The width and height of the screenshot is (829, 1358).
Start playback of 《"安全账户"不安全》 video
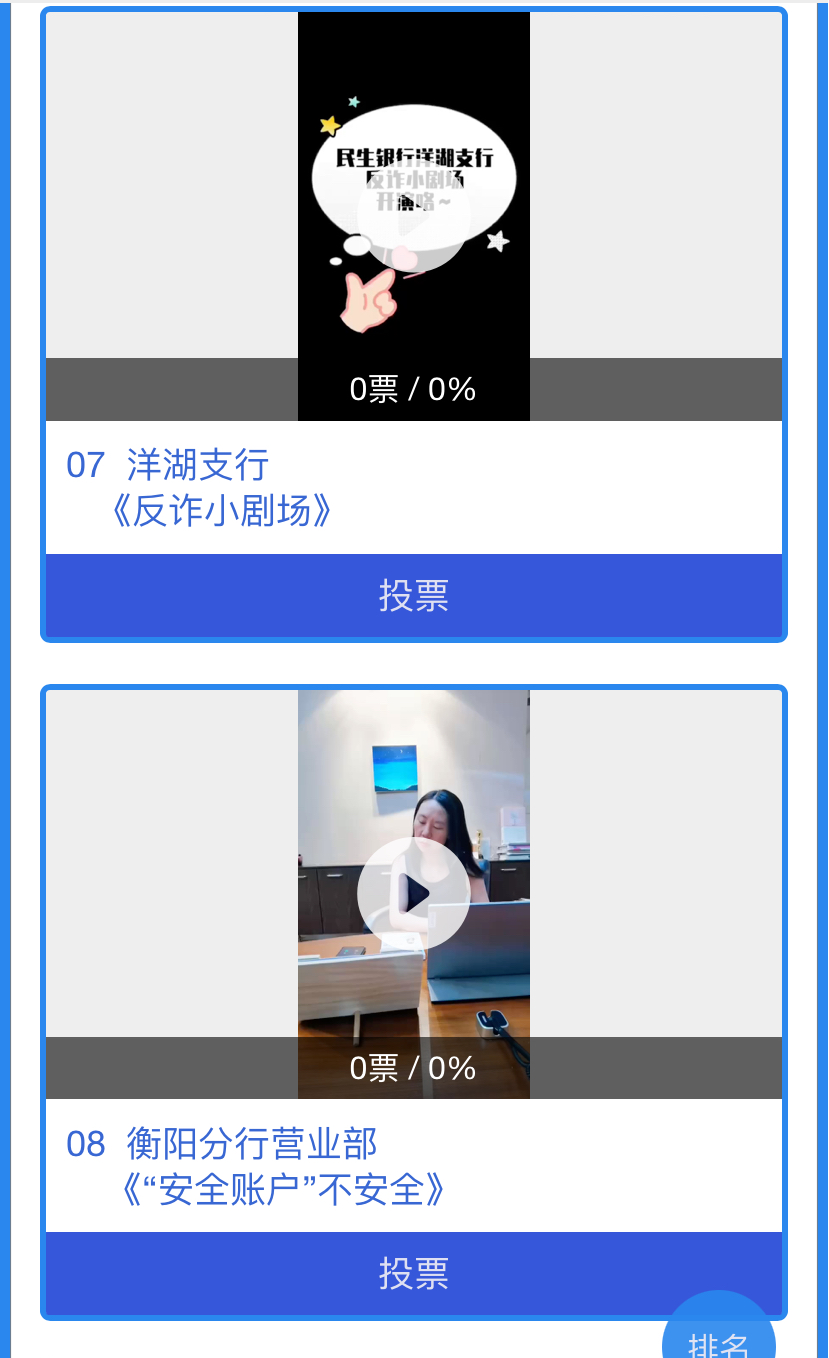[413, 893]
